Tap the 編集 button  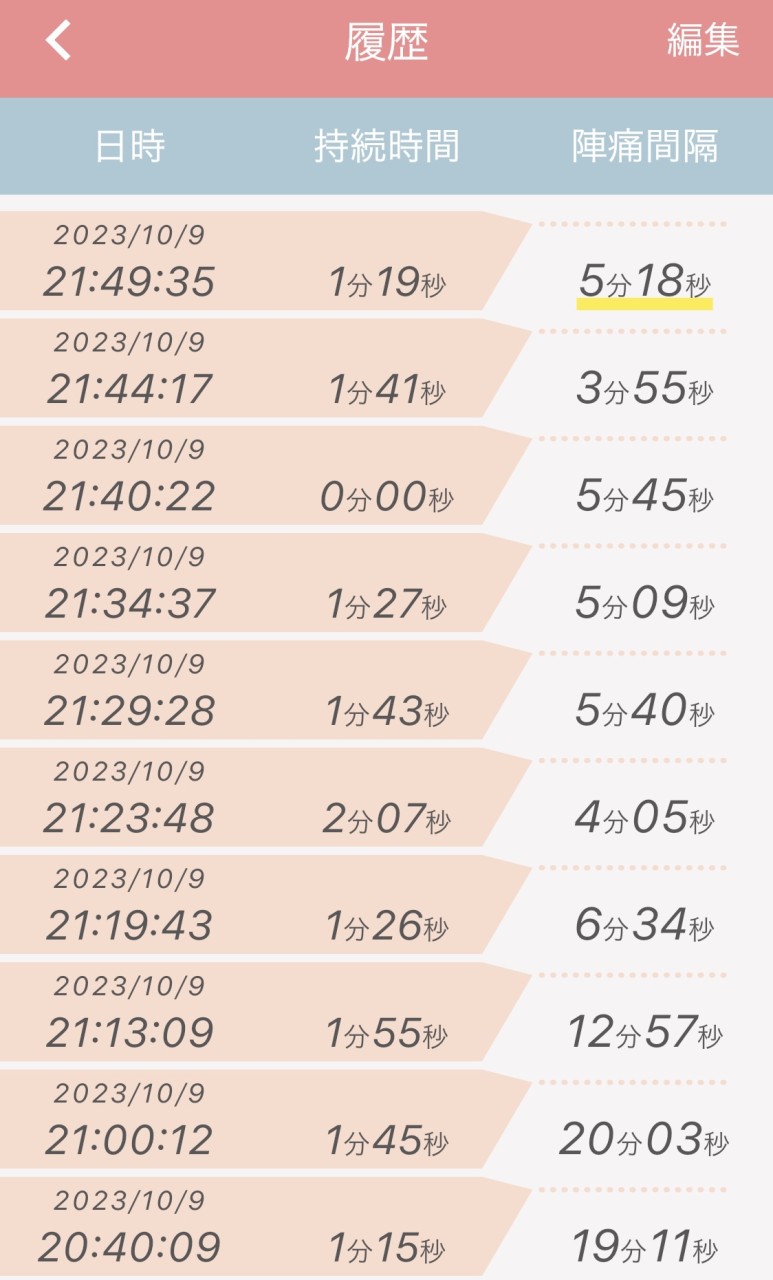702,41
